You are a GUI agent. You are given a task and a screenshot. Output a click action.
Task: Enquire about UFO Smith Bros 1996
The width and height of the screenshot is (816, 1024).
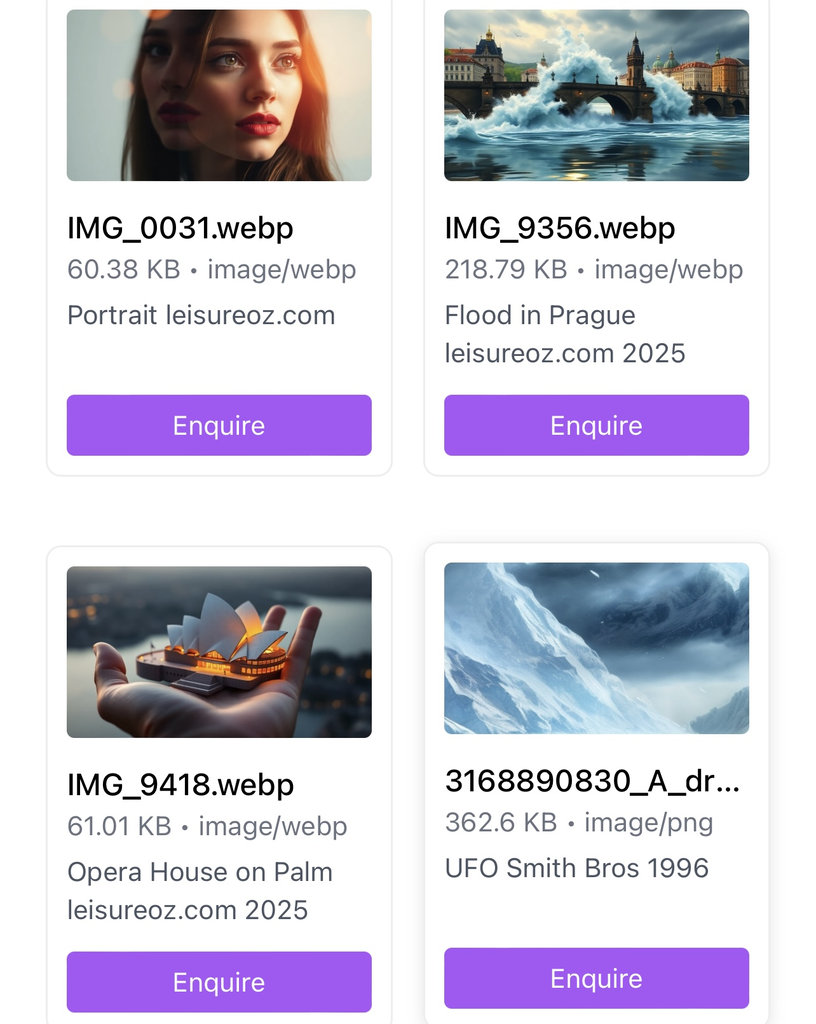coord(596,978)
